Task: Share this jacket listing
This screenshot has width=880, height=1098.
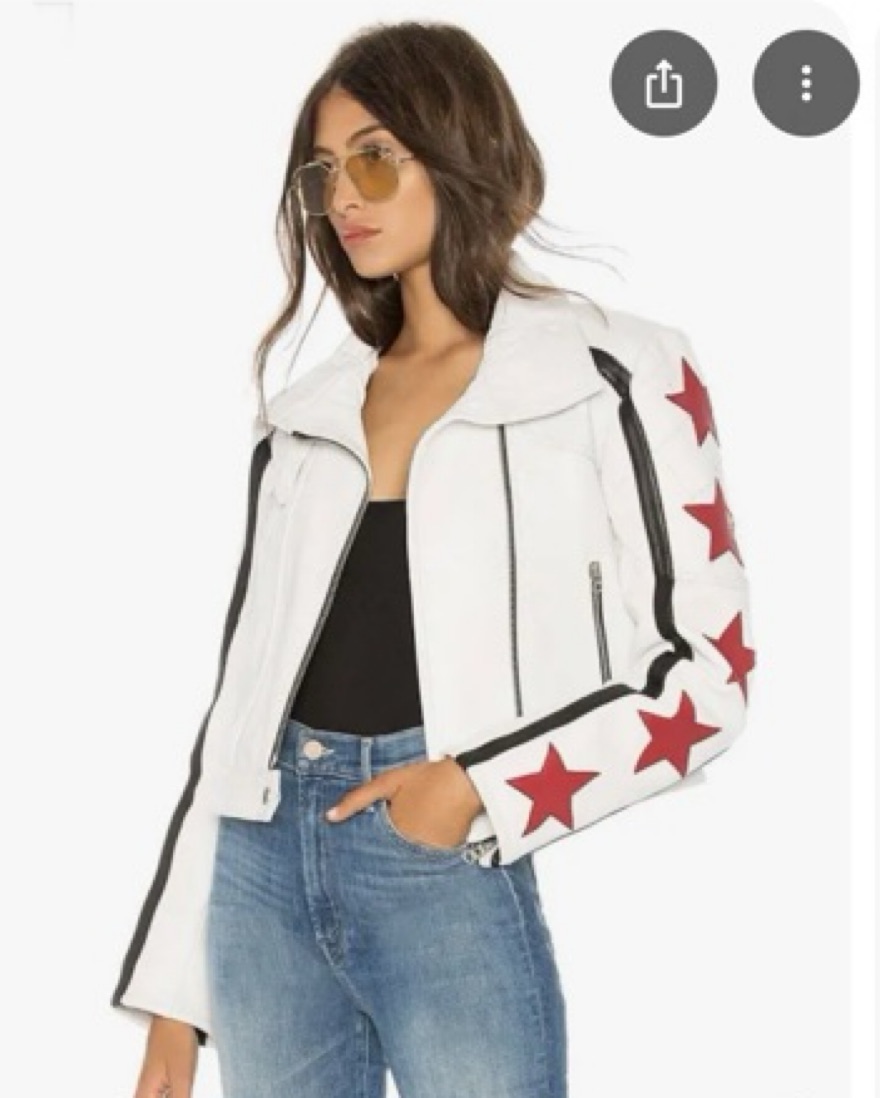Action: (663, 84)
